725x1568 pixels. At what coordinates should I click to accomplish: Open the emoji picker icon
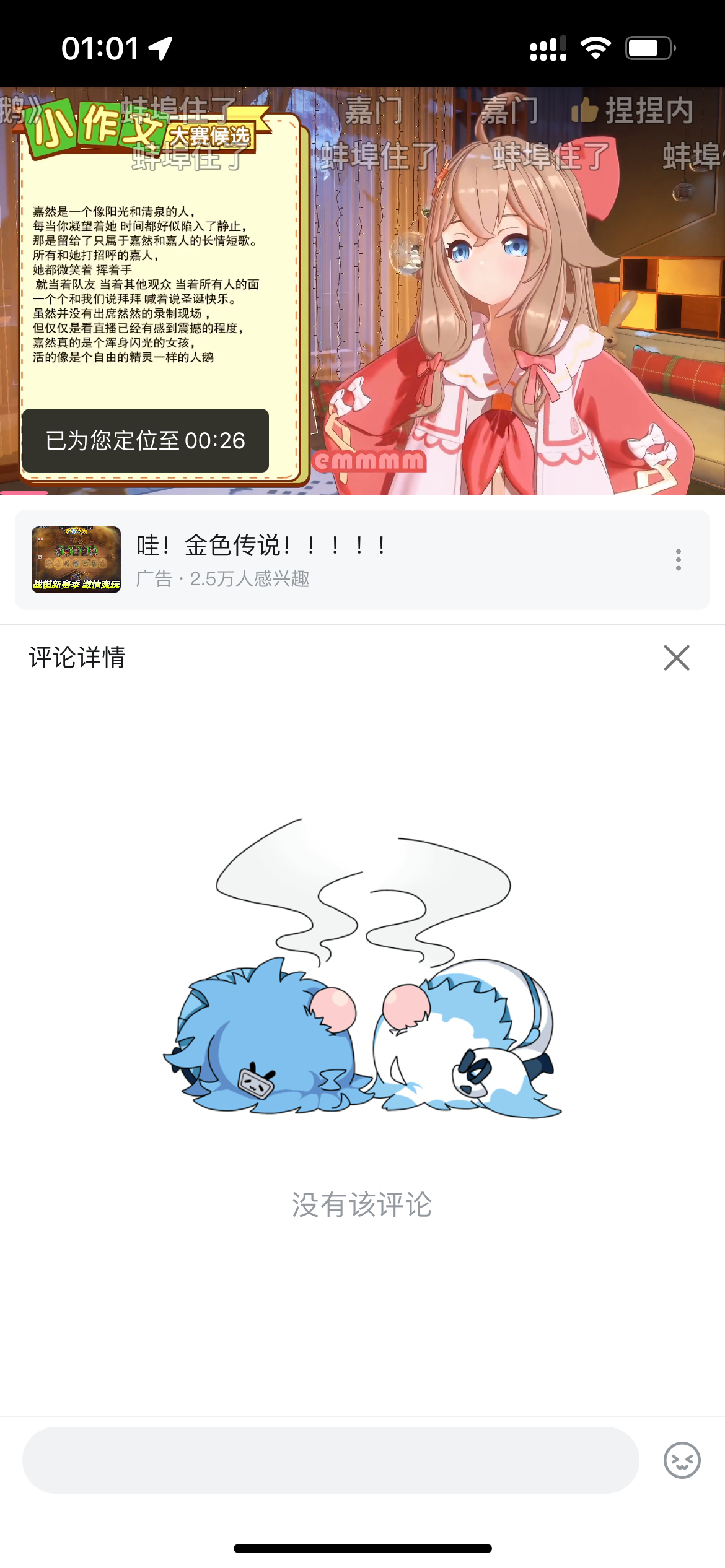pos(682,1460)
